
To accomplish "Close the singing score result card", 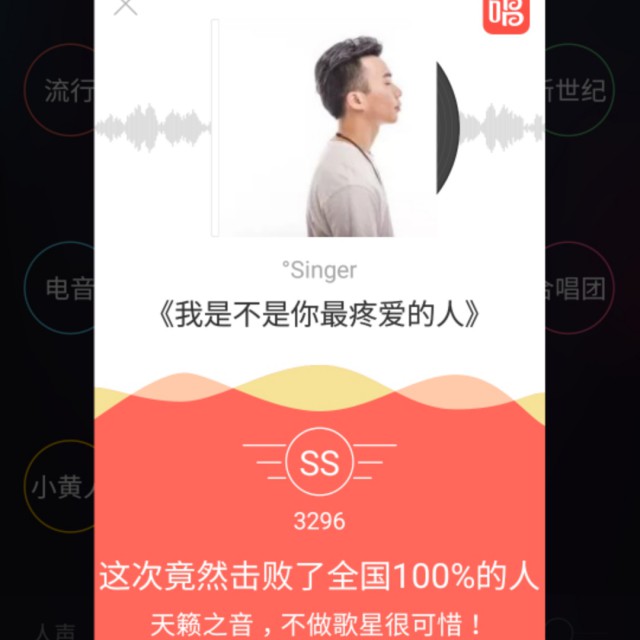I will point(125,7).
